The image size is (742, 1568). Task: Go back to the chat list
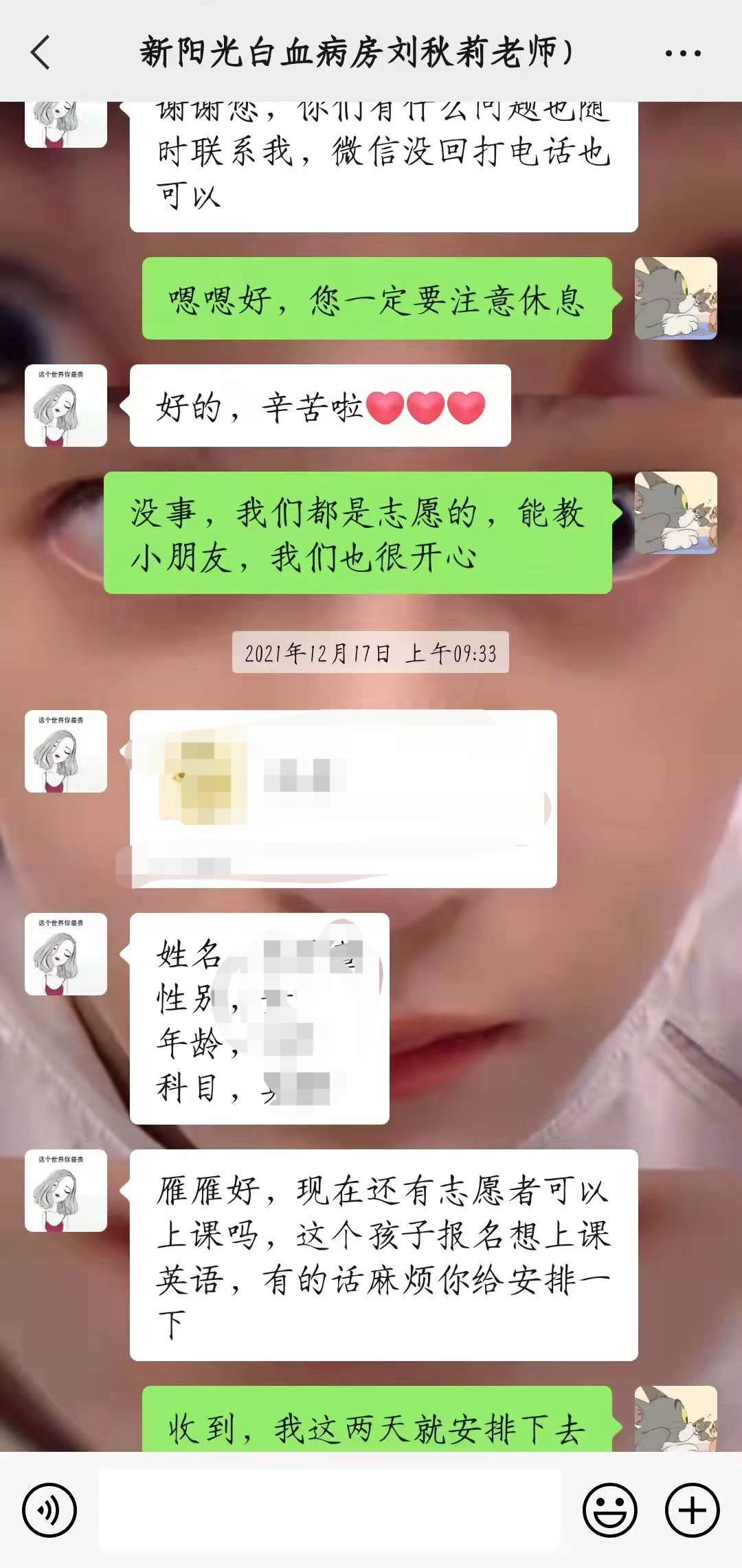coord(41,52)
